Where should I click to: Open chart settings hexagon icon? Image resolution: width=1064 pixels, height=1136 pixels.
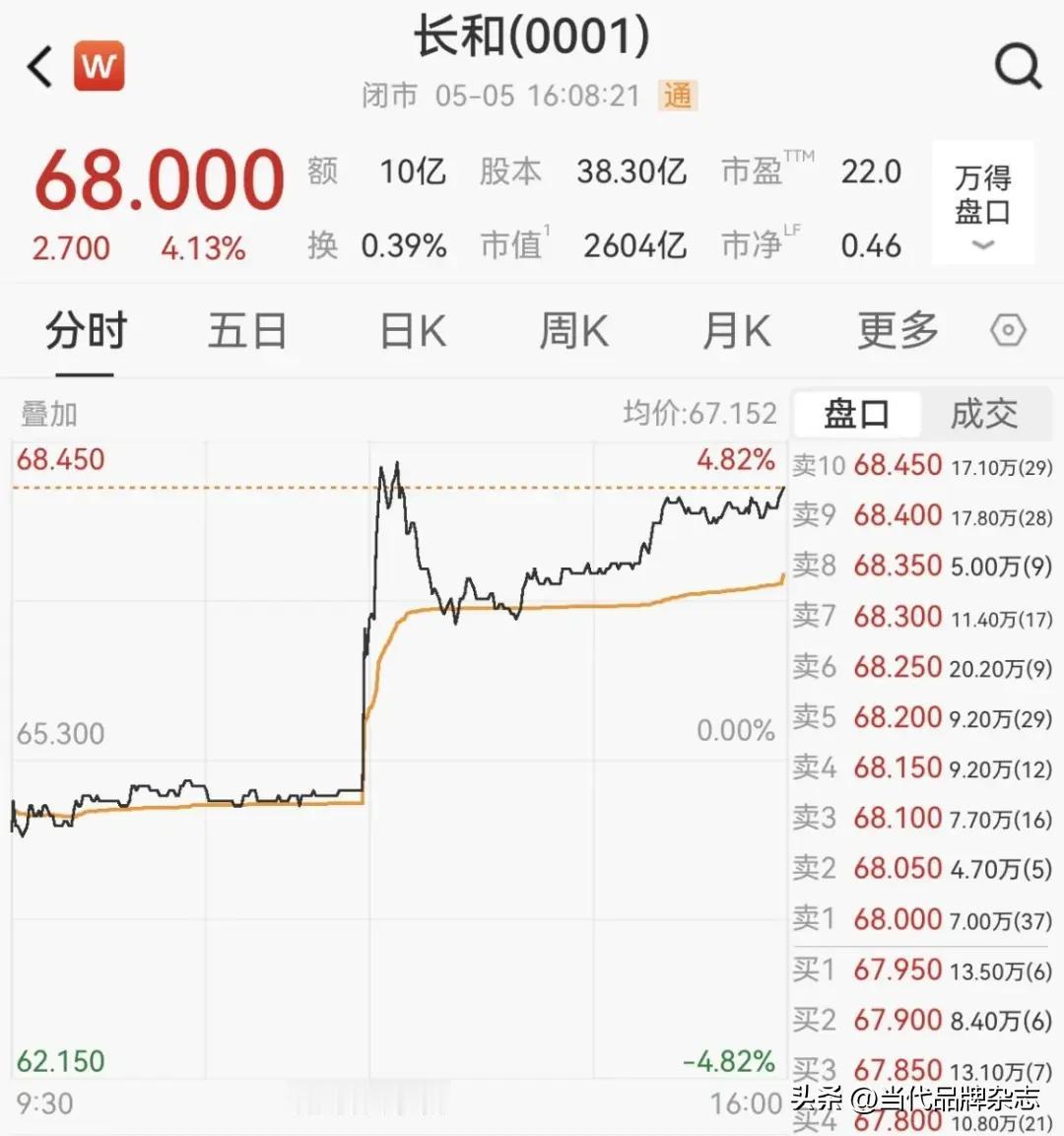pos(1008,331)
